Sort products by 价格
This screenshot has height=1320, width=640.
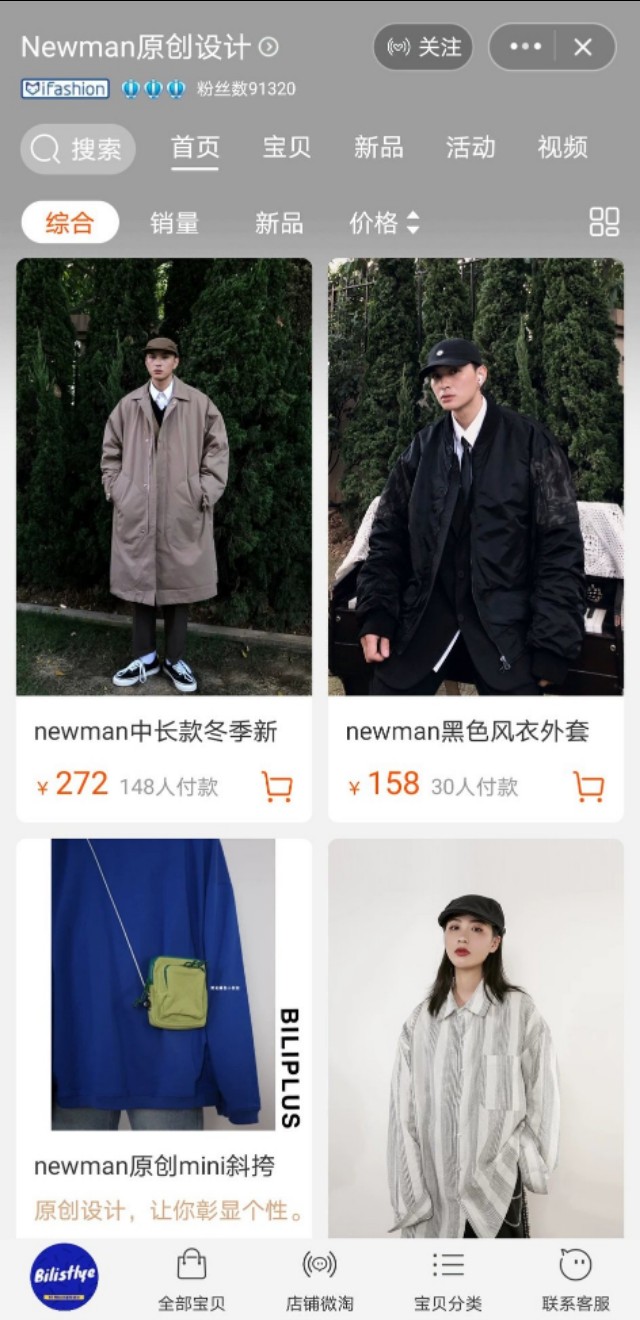pyautogui.click(x=383, y=223)
